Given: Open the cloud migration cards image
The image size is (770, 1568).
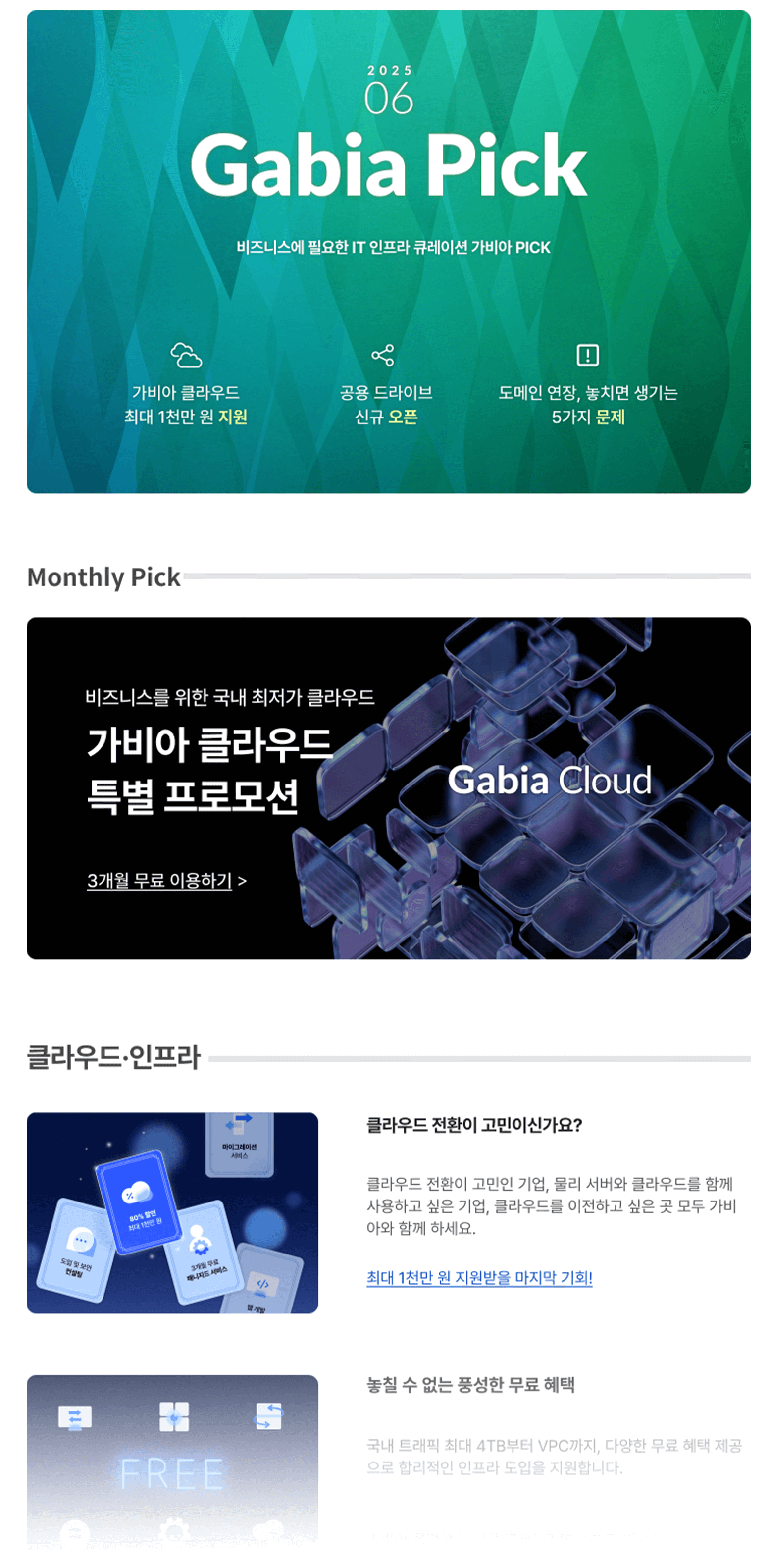Looking at the screenshot, I should point(172,1212).
